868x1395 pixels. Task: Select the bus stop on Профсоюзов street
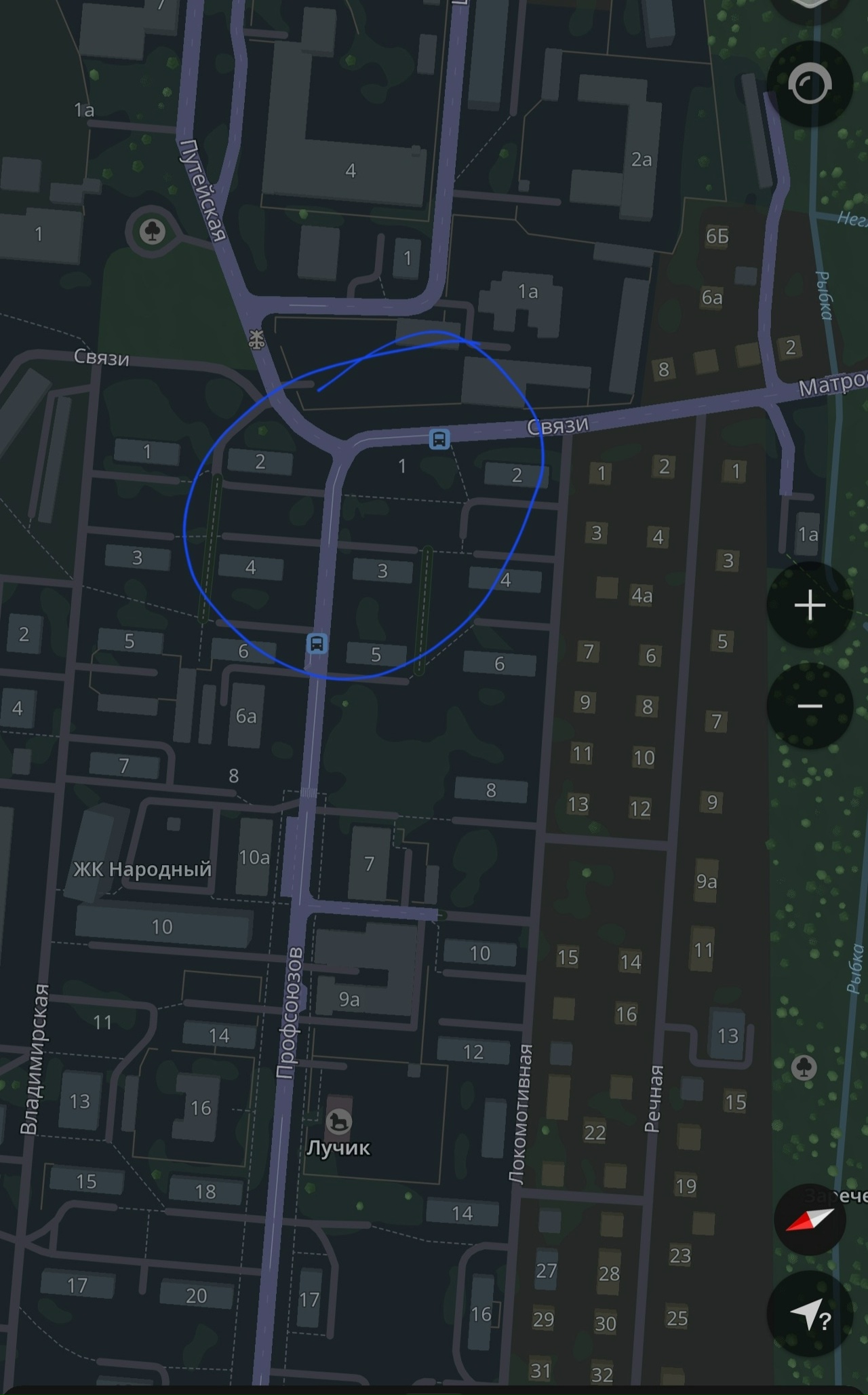[317, 643]
